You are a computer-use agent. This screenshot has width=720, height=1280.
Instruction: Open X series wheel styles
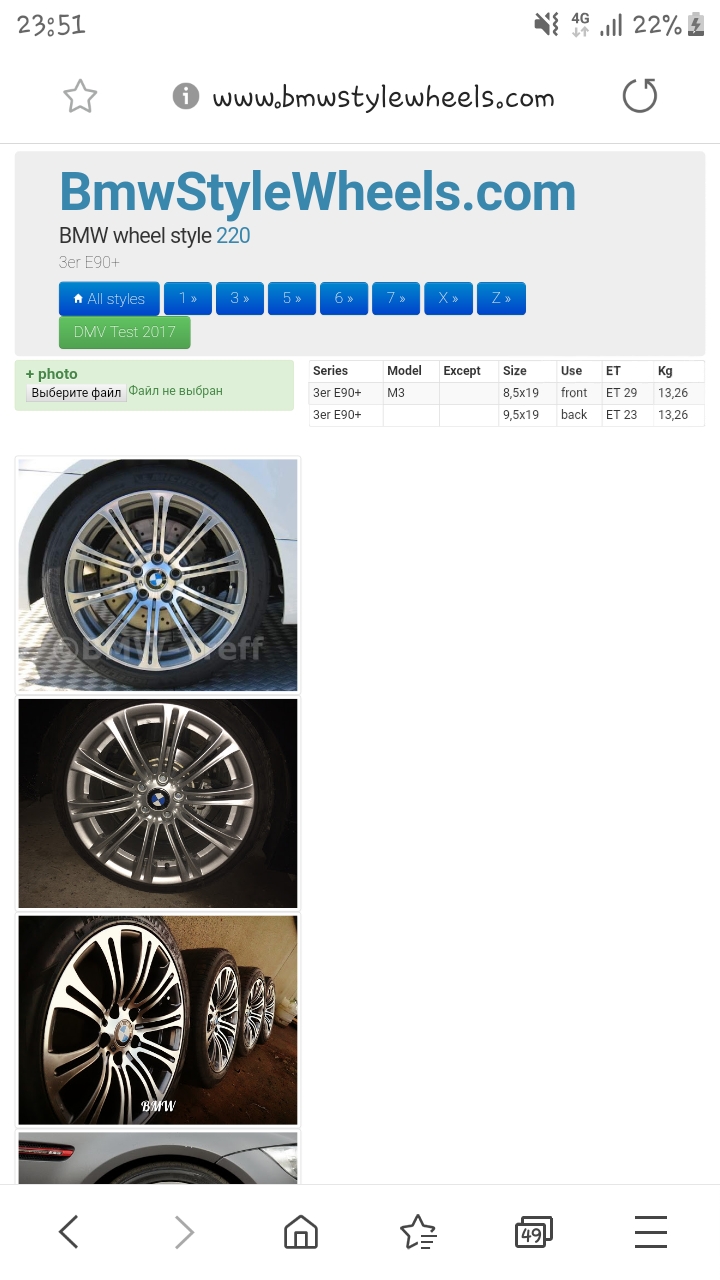click(449, 298)
